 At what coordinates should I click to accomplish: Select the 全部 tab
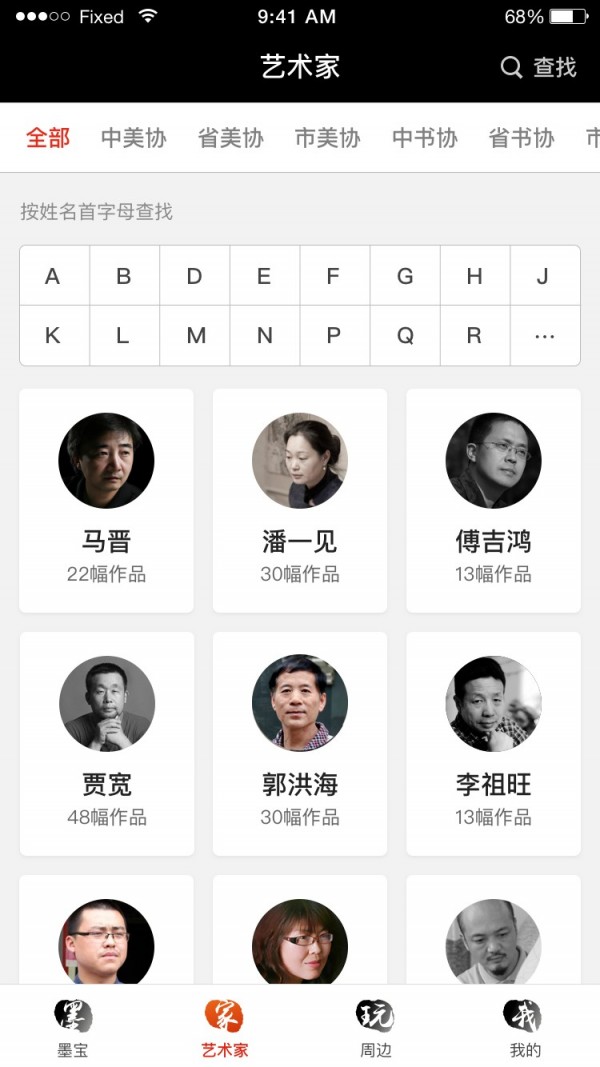[48, 138]
